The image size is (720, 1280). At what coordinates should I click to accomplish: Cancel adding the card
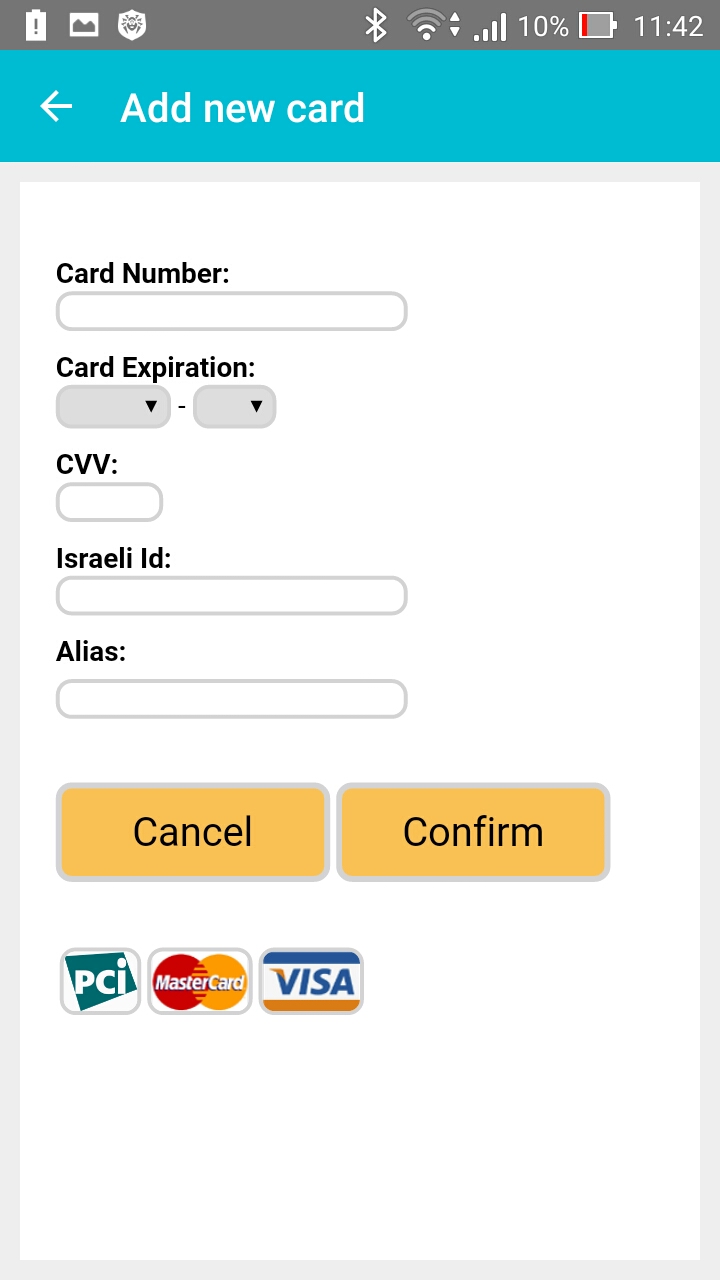pyautogui.click(x=193, y=832)
